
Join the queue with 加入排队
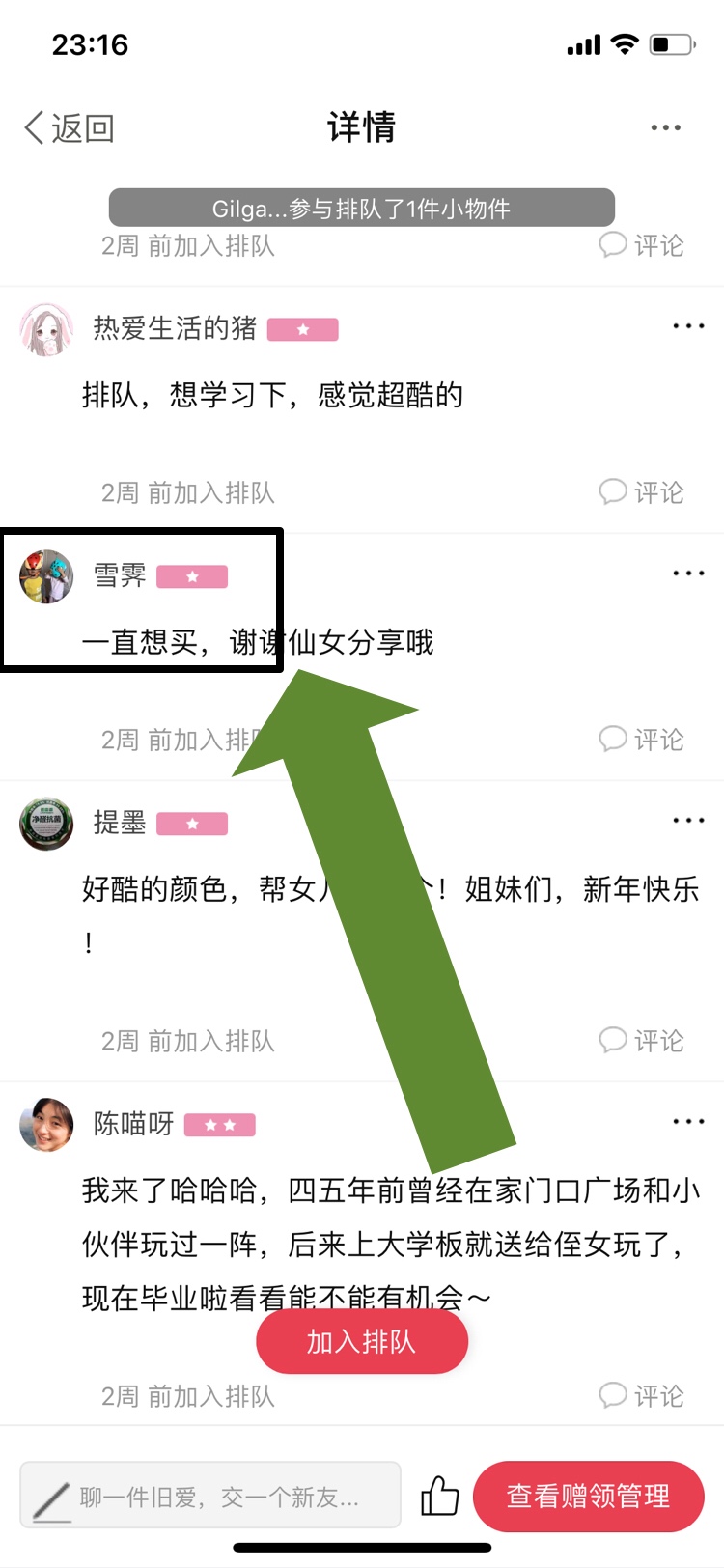pos(362,1342)
